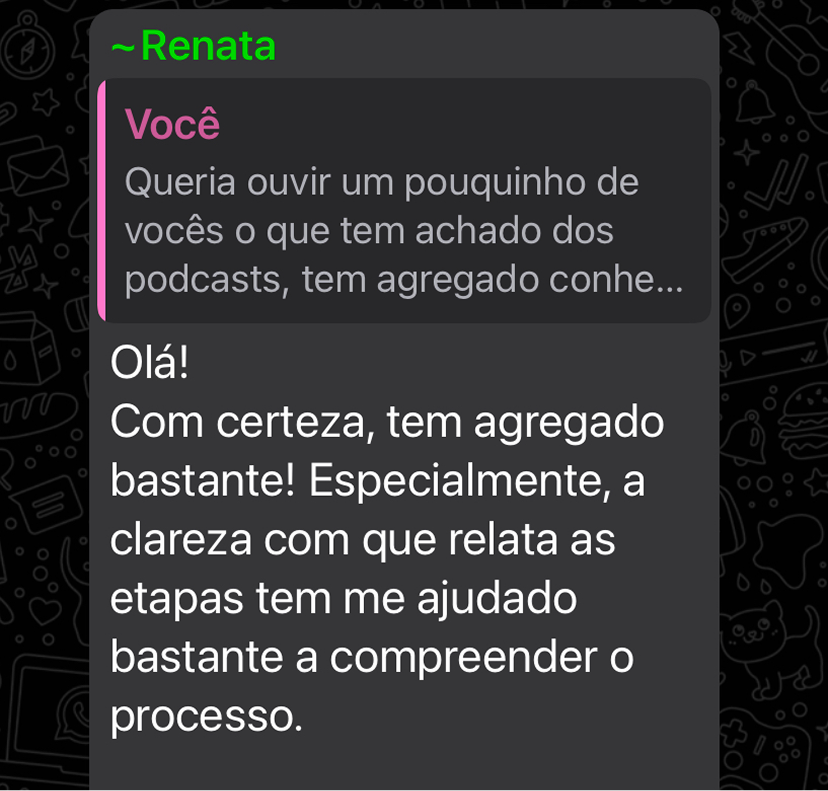This screenshot has width=828, height=791.
Task: Open the sender name ~Renata
Action: tap(193, 46)
